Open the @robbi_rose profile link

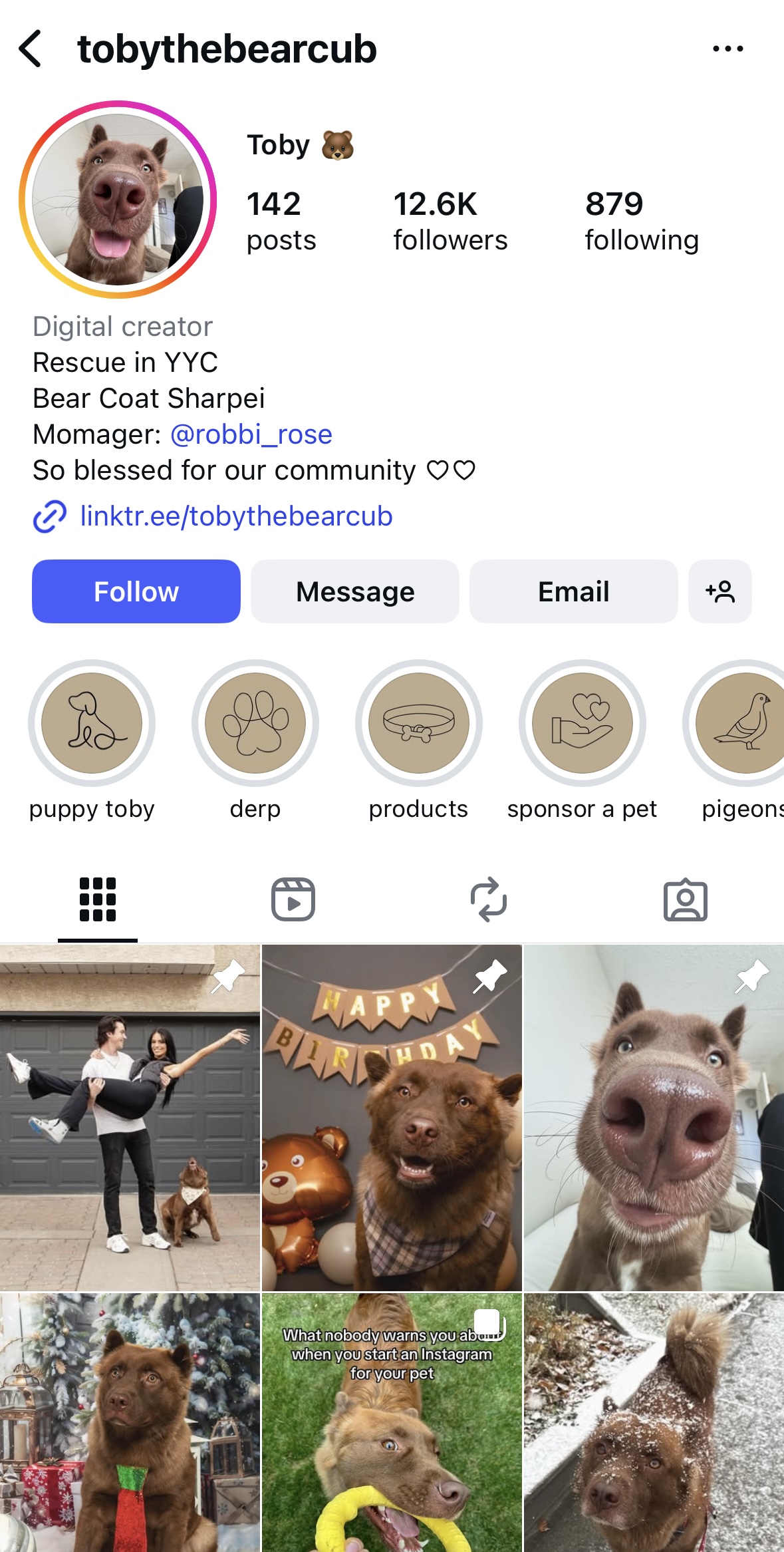click(251, 434)
